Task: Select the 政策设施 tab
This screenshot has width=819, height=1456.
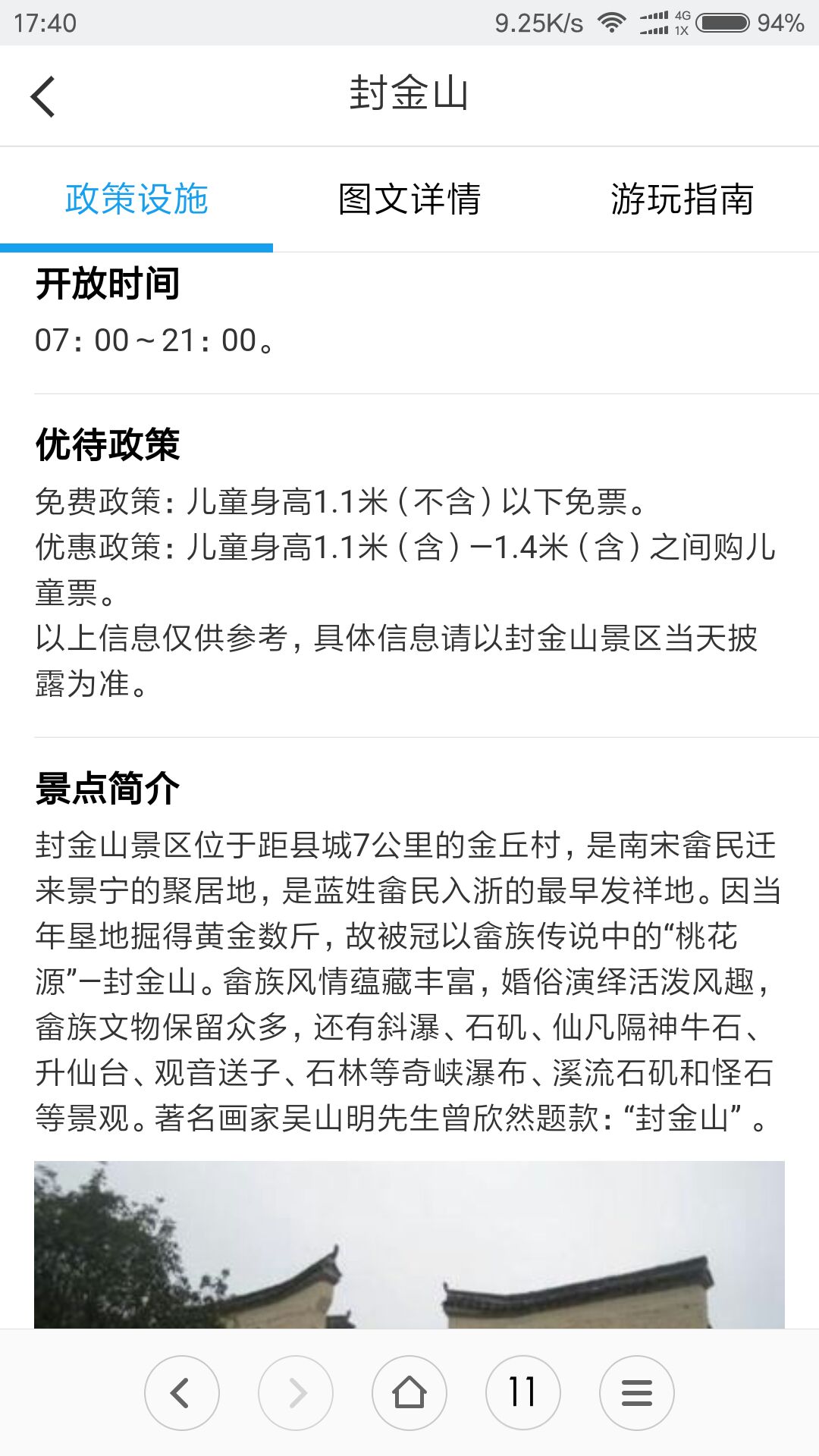Action: [x=136, y=199]
